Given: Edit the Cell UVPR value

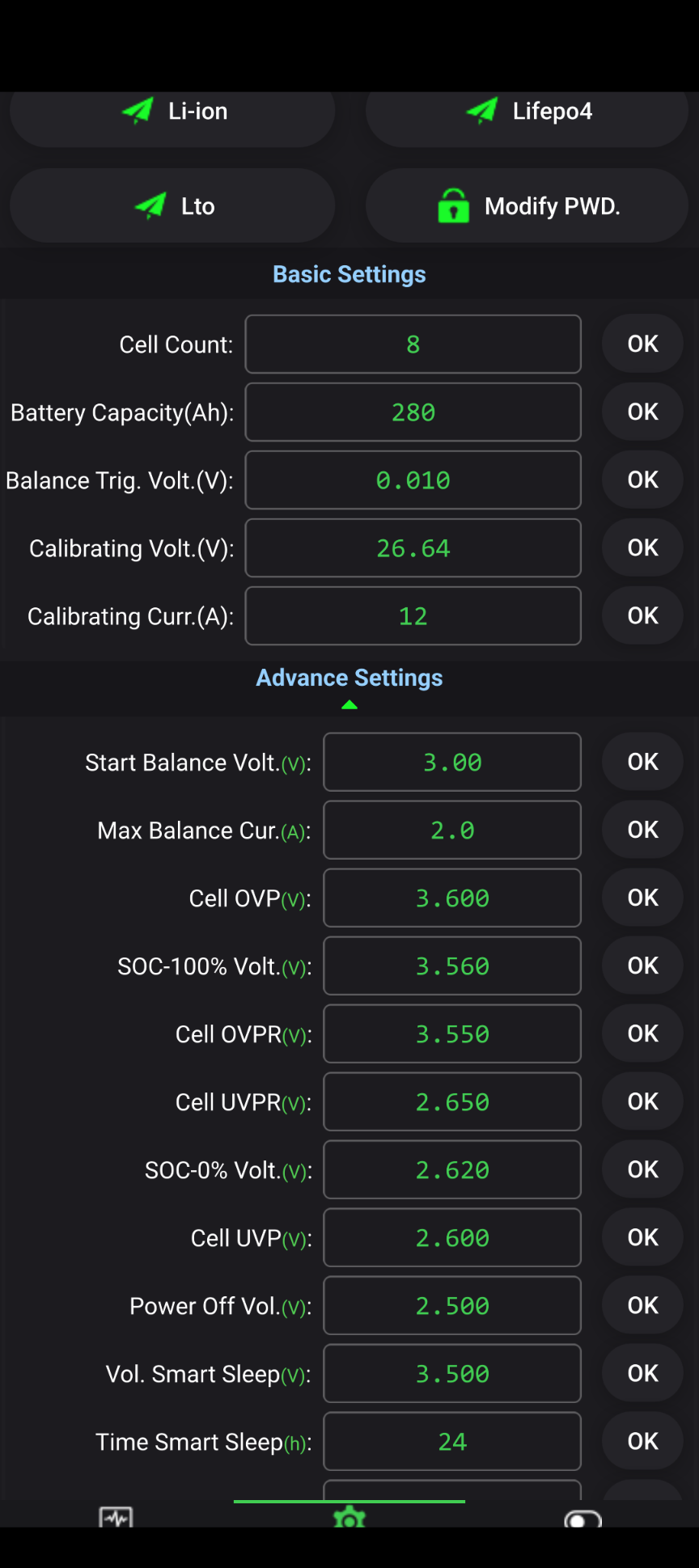Looking at the screenshot, I should [x=452, y=1101].
